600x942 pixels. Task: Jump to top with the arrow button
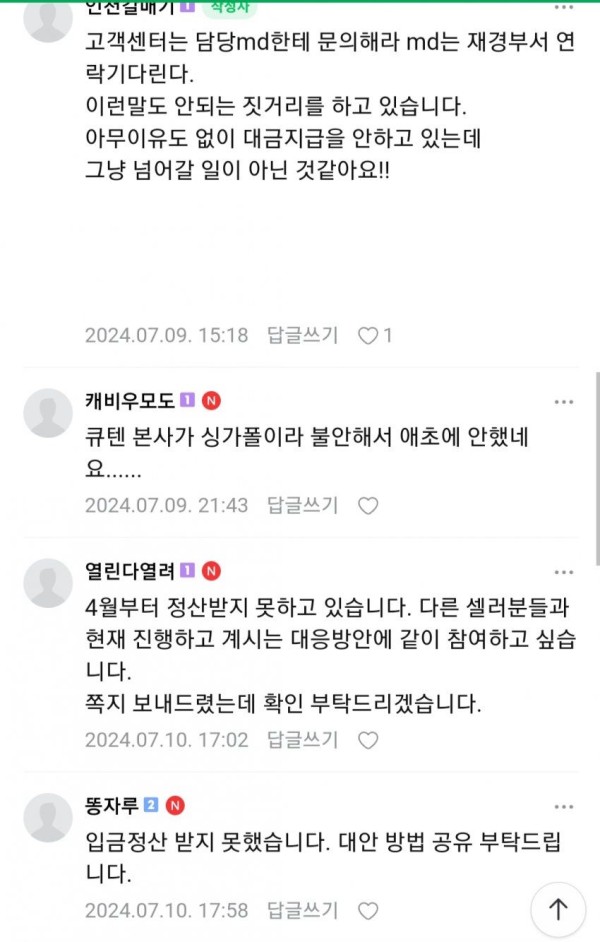(557, 909)
